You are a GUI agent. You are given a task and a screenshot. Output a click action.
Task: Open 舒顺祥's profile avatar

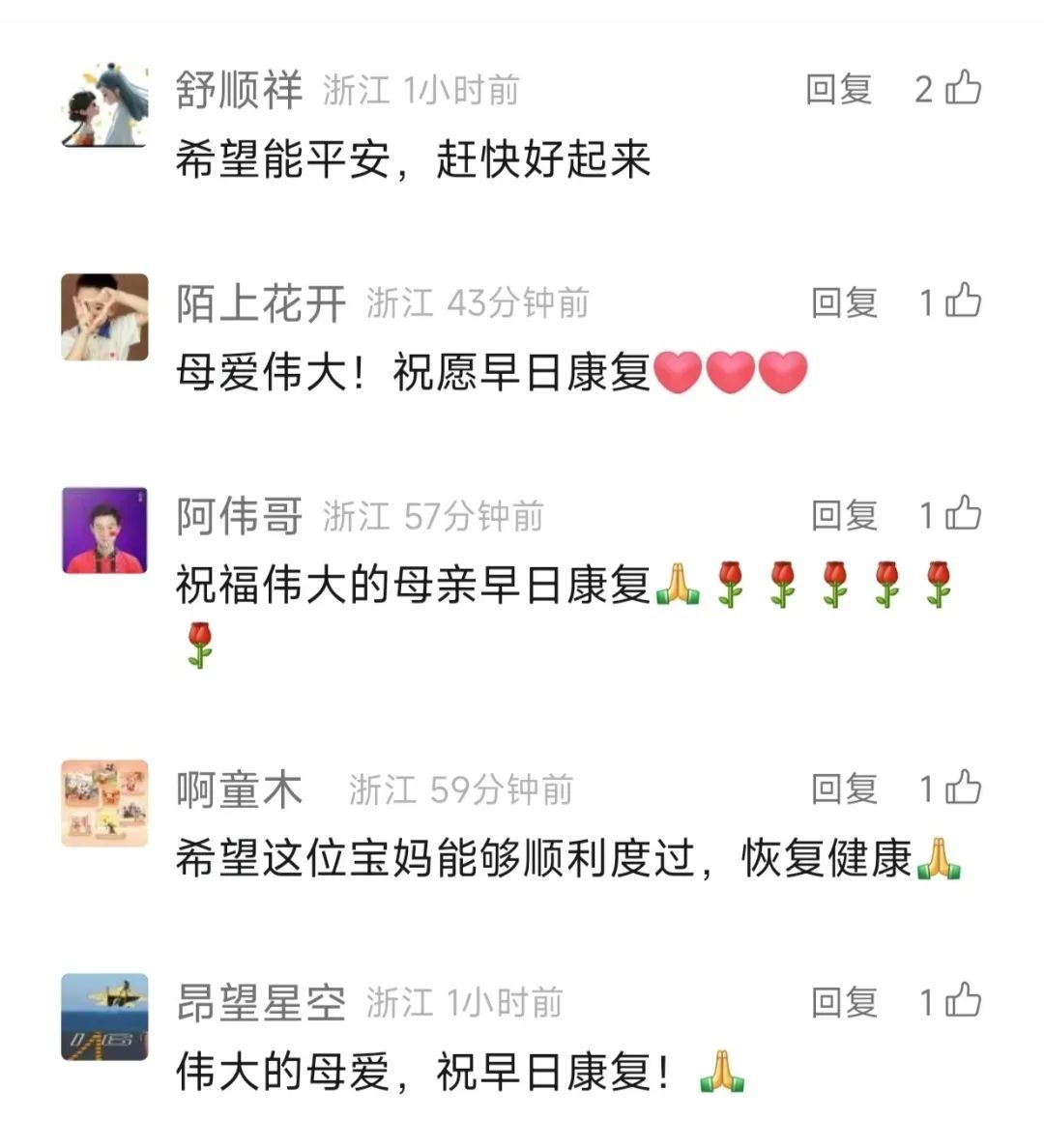(x=105, y=104)
